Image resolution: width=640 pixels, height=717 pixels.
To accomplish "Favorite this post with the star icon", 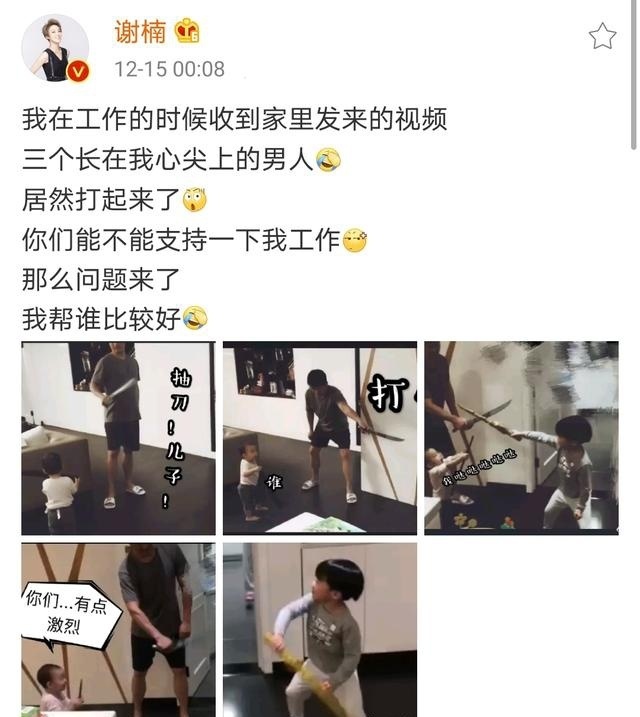I will click(x=602, y=37).
